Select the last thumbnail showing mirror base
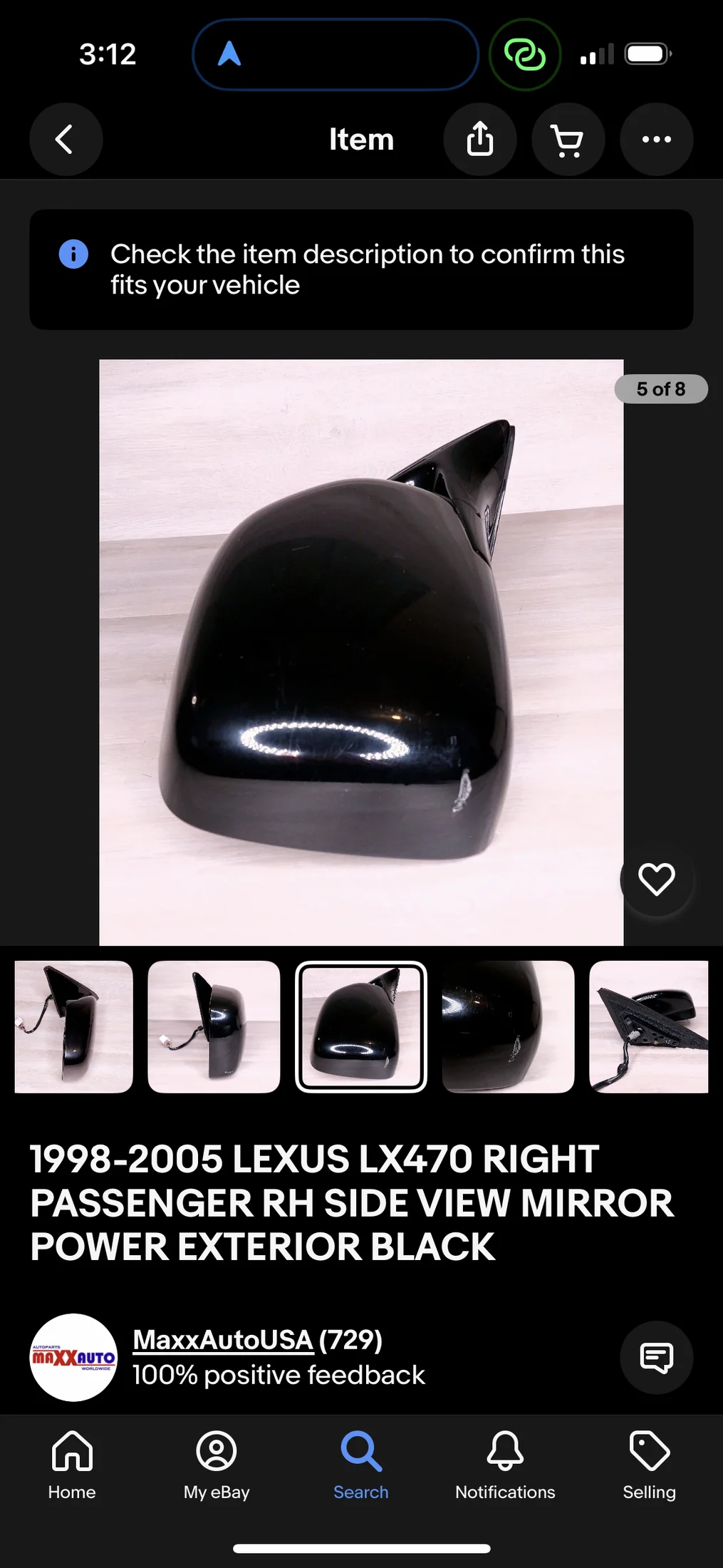Viewport: 723px width, 1568px height. pos(648,1027)
